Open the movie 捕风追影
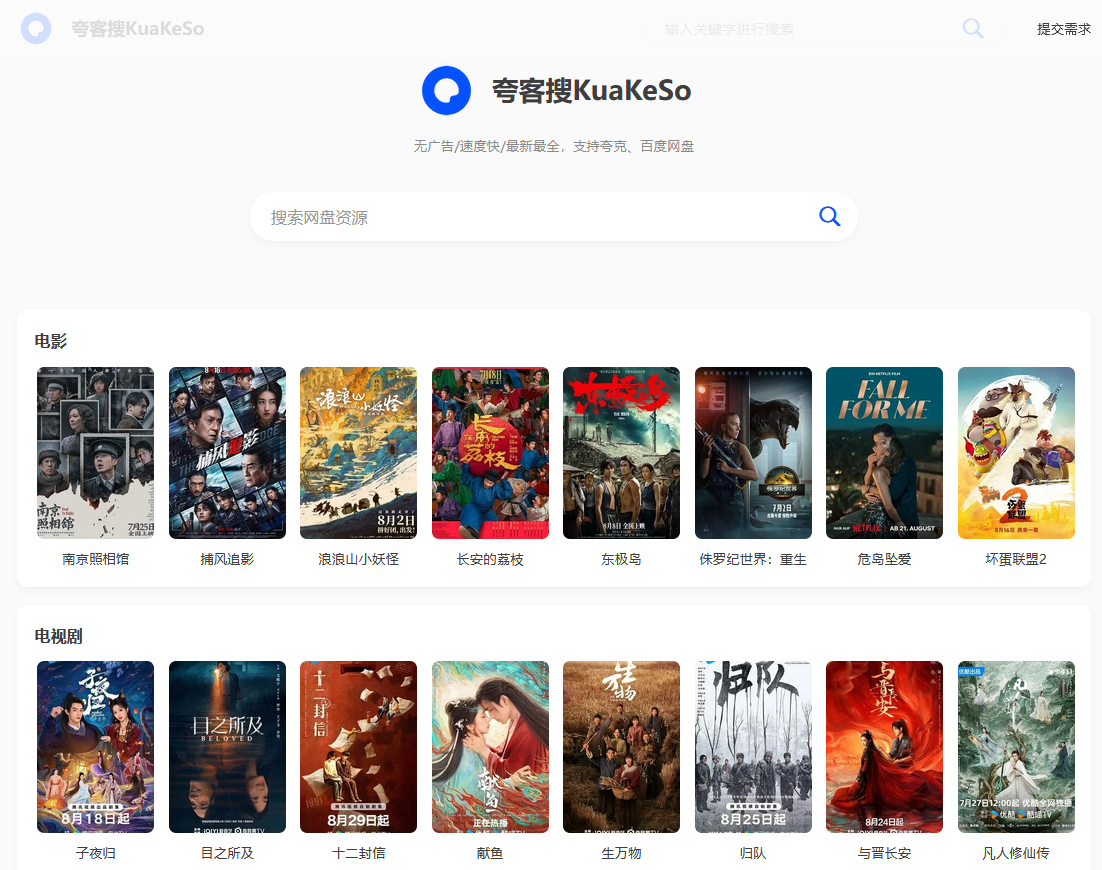This screenshot has width=1102, height=870. [227, 453]
